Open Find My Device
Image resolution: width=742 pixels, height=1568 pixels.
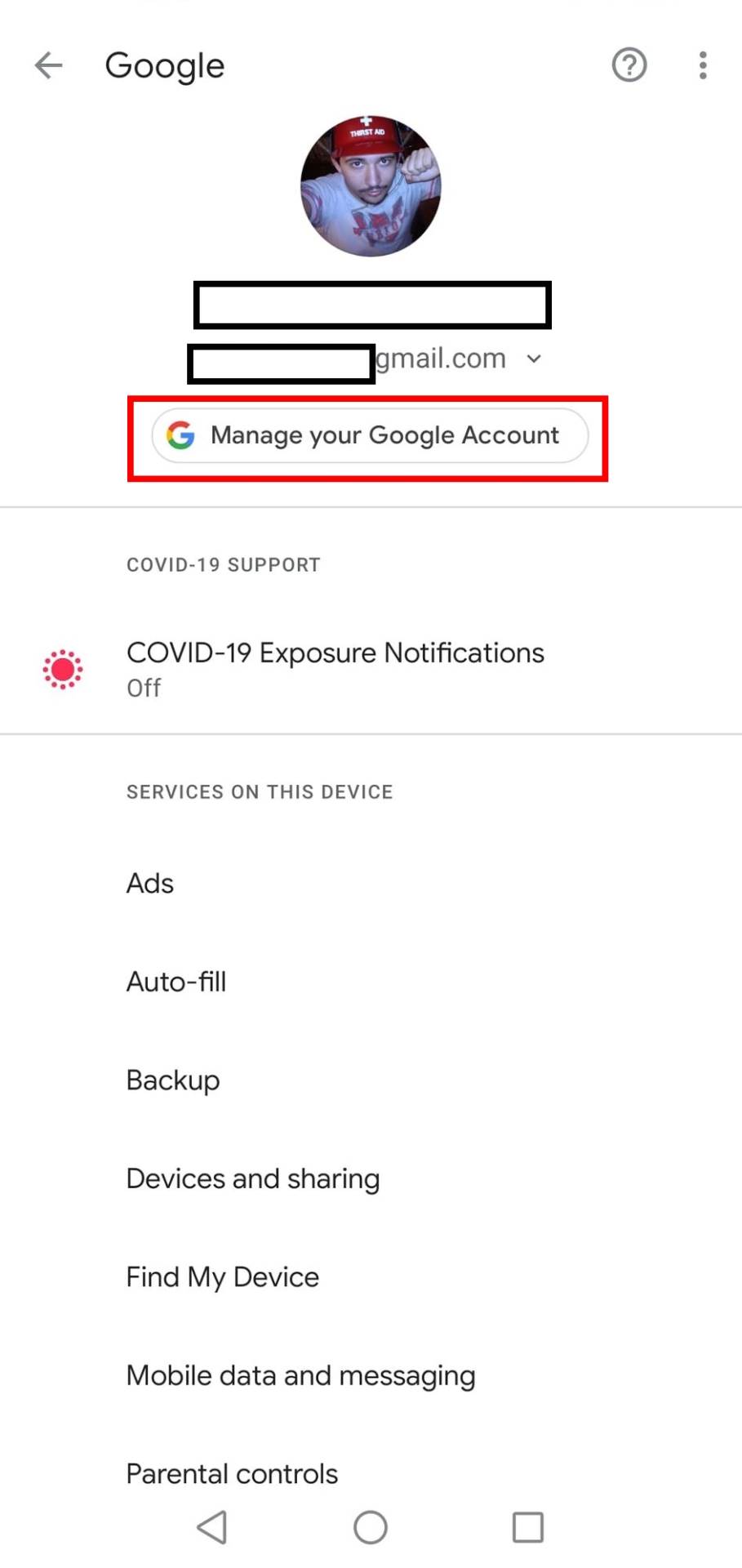coord(223,1277)
